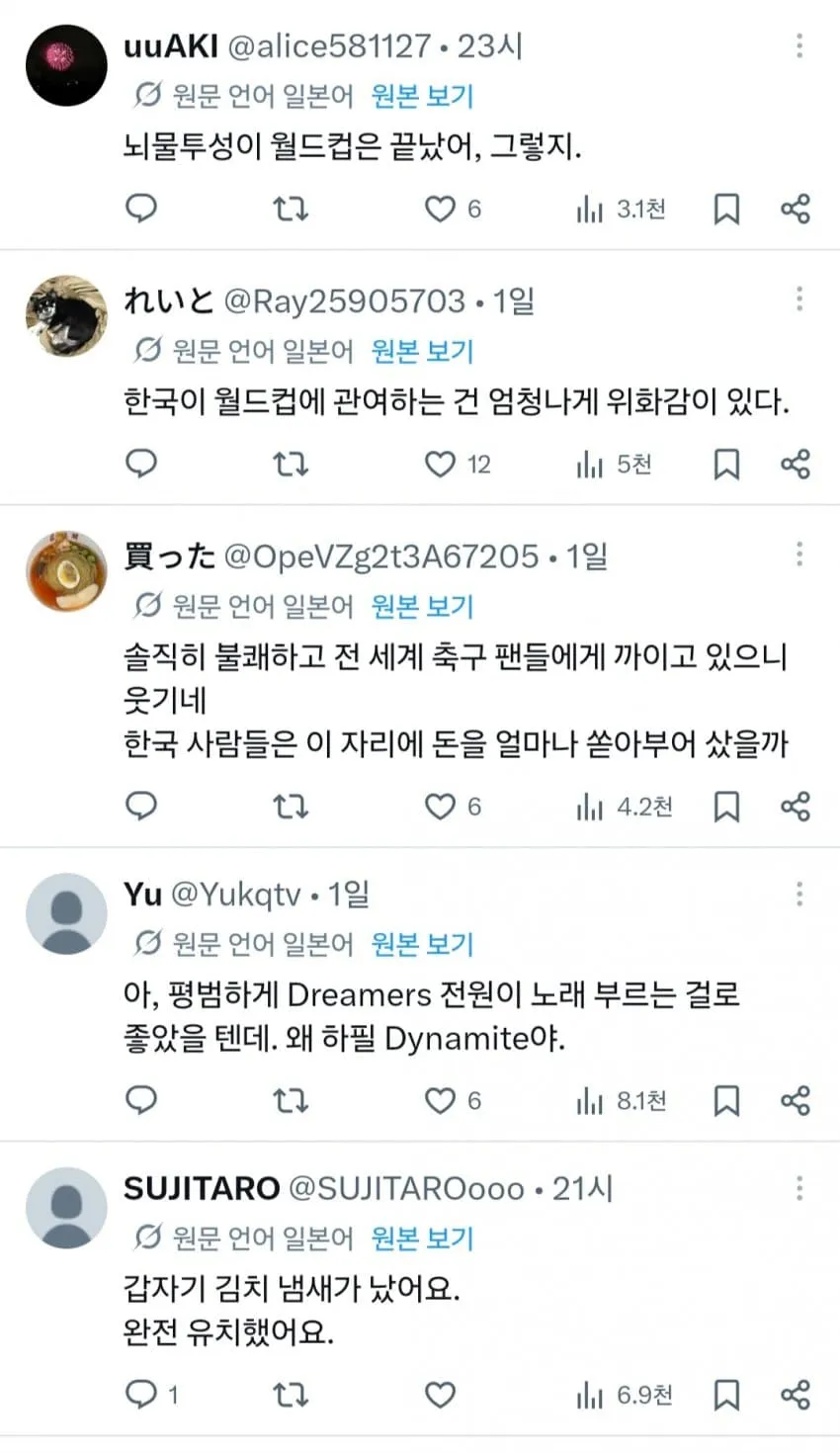Screen dimensions: 840x1453
Task: Reply to SUJITARO's tweet
Action: 142,1394
